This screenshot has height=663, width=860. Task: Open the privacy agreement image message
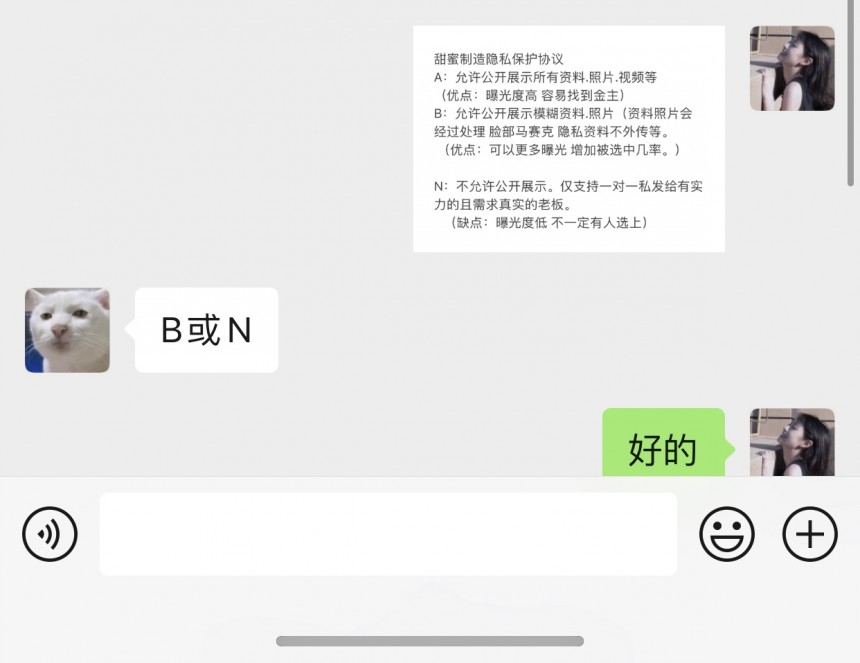(568, 139)
